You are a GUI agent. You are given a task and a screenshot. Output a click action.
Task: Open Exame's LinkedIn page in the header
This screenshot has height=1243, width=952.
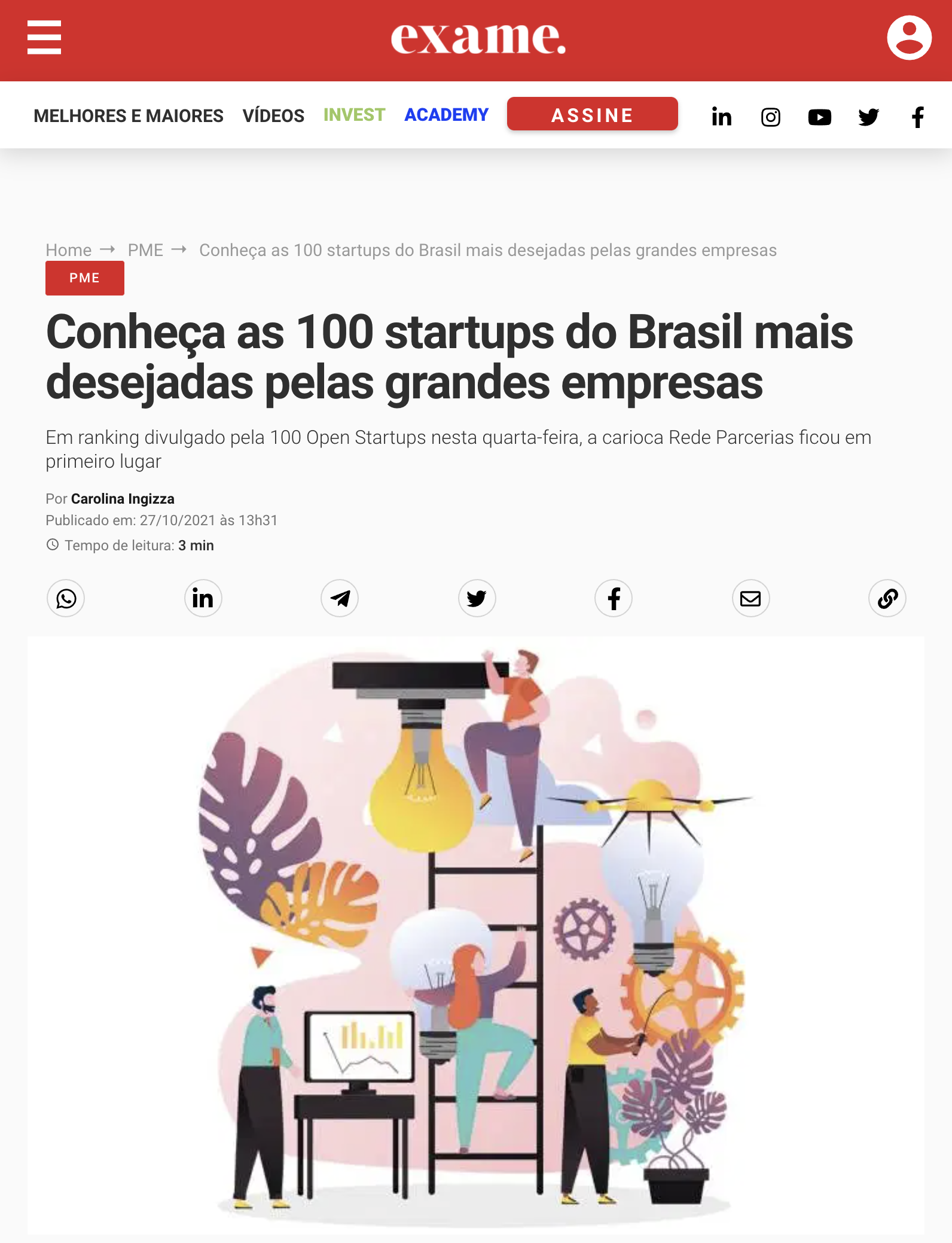point(721,117)
